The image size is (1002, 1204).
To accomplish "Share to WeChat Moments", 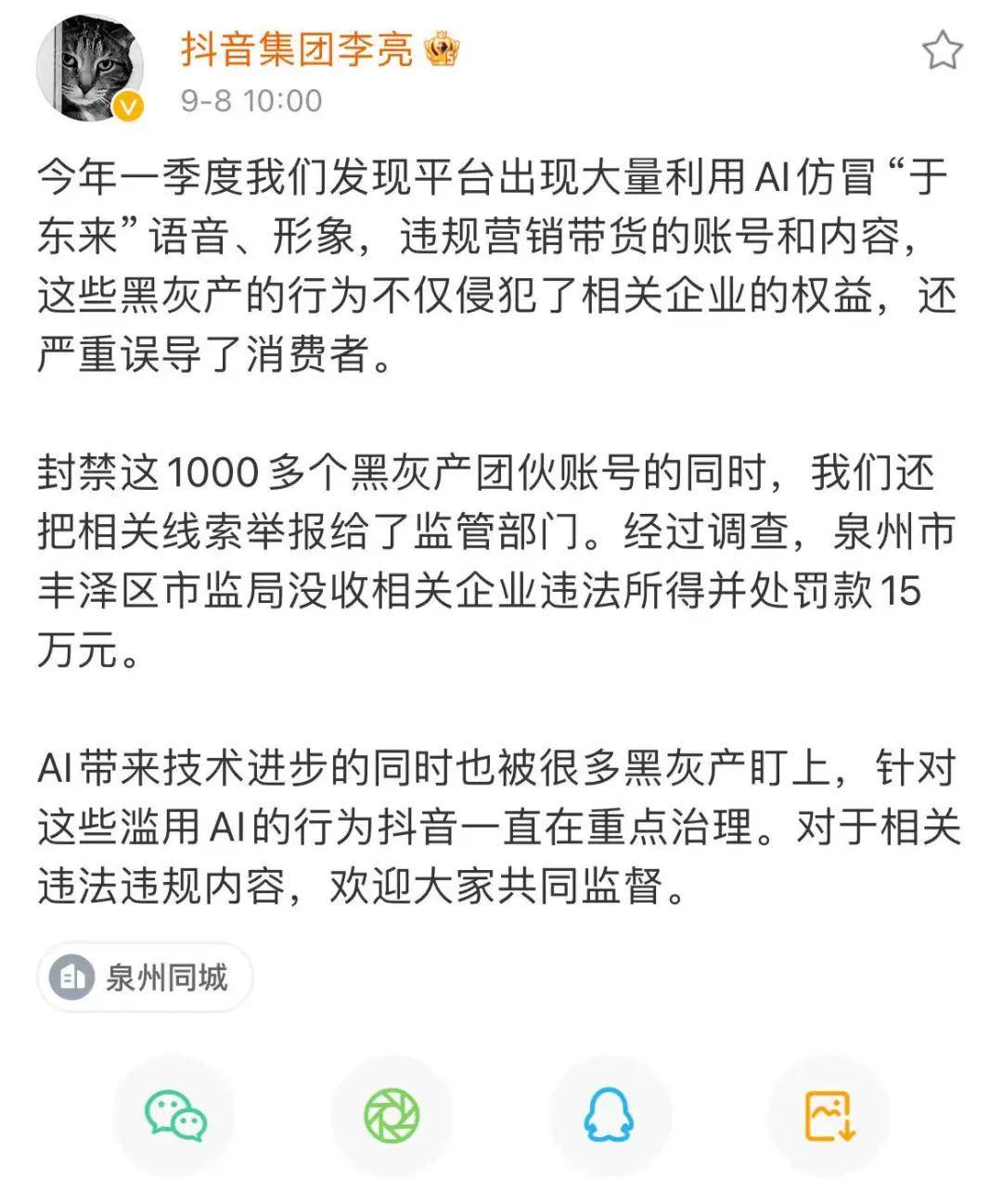I will [x=392, y=1115].
